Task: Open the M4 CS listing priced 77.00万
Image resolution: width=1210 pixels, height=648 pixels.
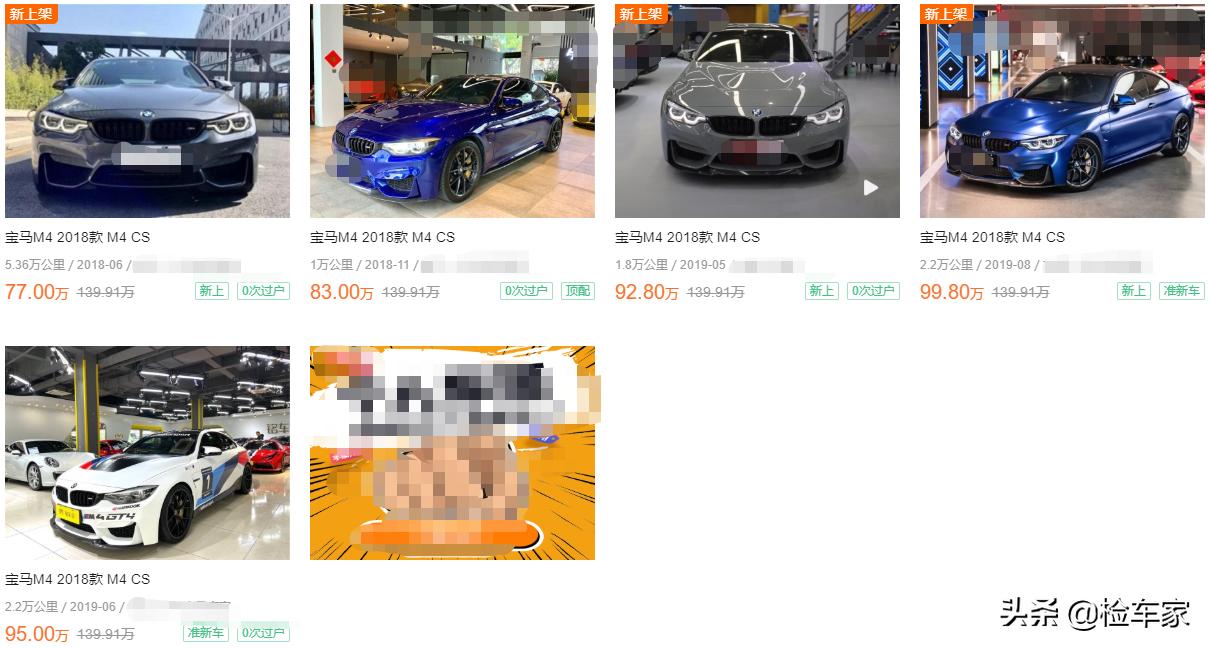Action: tap(147, 111)
